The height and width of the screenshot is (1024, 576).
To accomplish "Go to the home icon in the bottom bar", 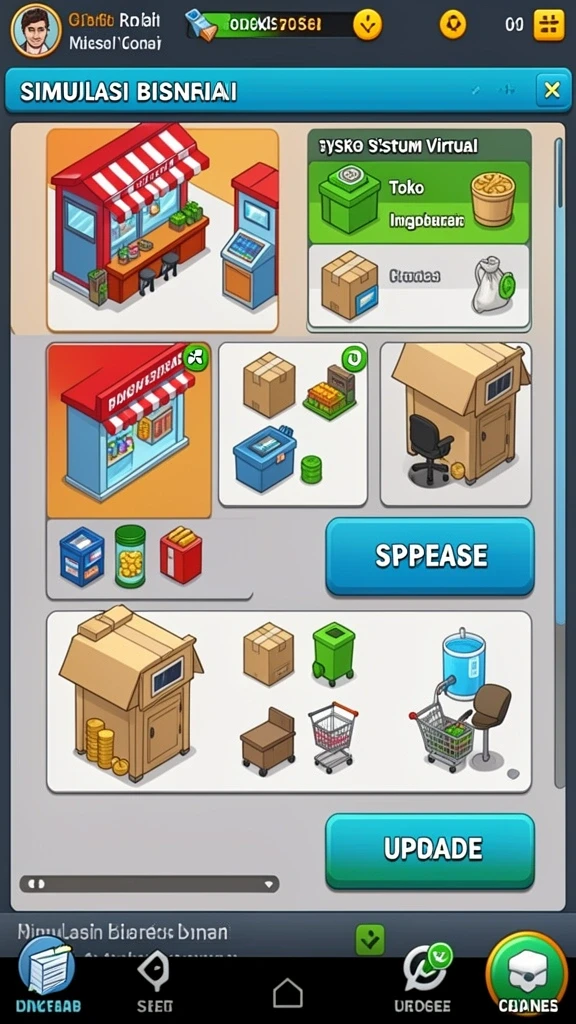I will coord(288,993).
